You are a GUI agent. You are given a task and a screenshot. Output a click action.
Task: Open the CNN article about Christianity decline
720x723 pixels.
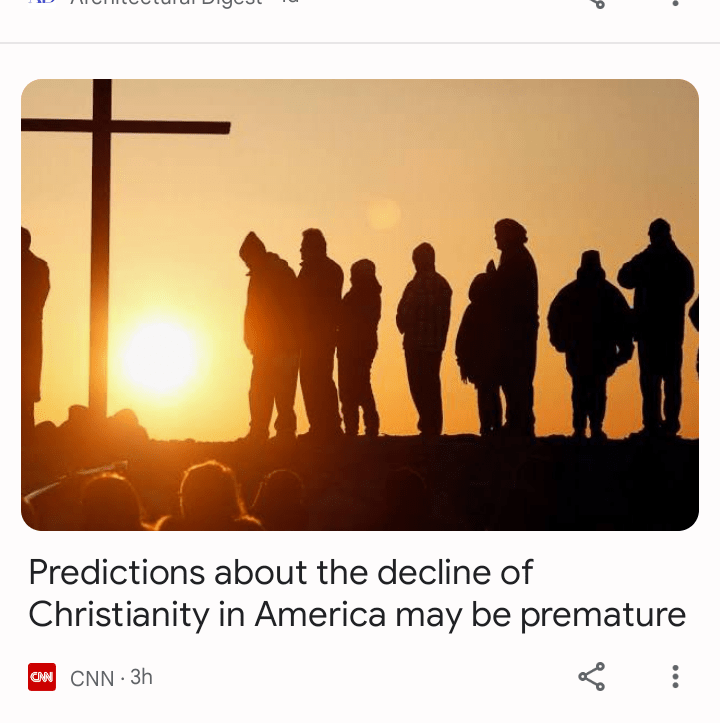coord(357,592)
